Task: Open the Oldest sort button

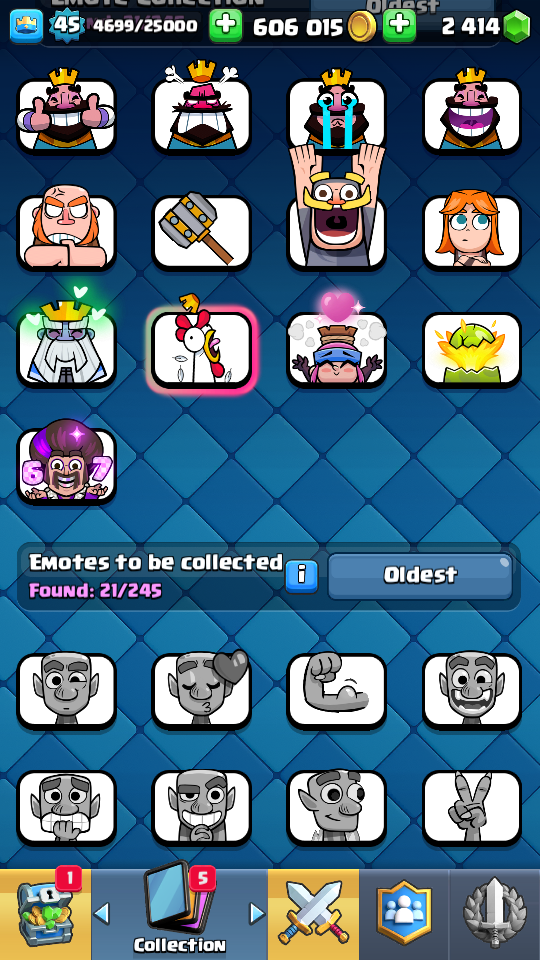Action: pos(421,575)
